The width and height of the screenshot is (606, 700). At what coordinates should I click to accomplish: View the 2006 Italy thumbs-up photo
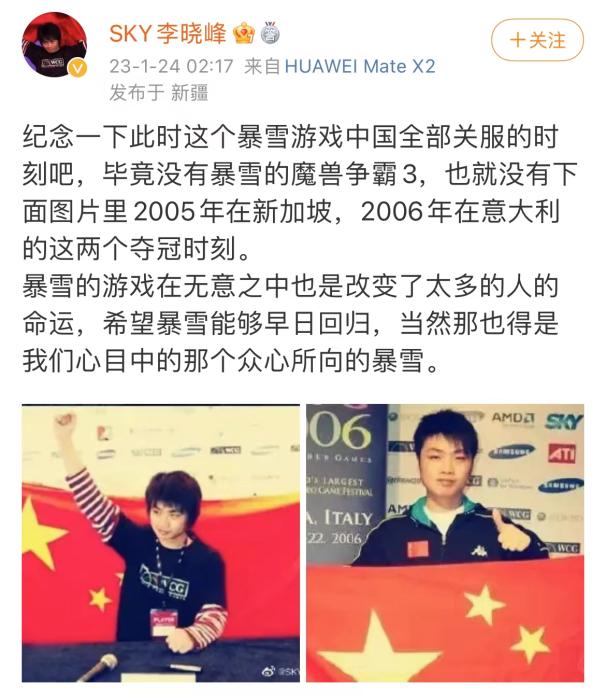click(444, 542)
